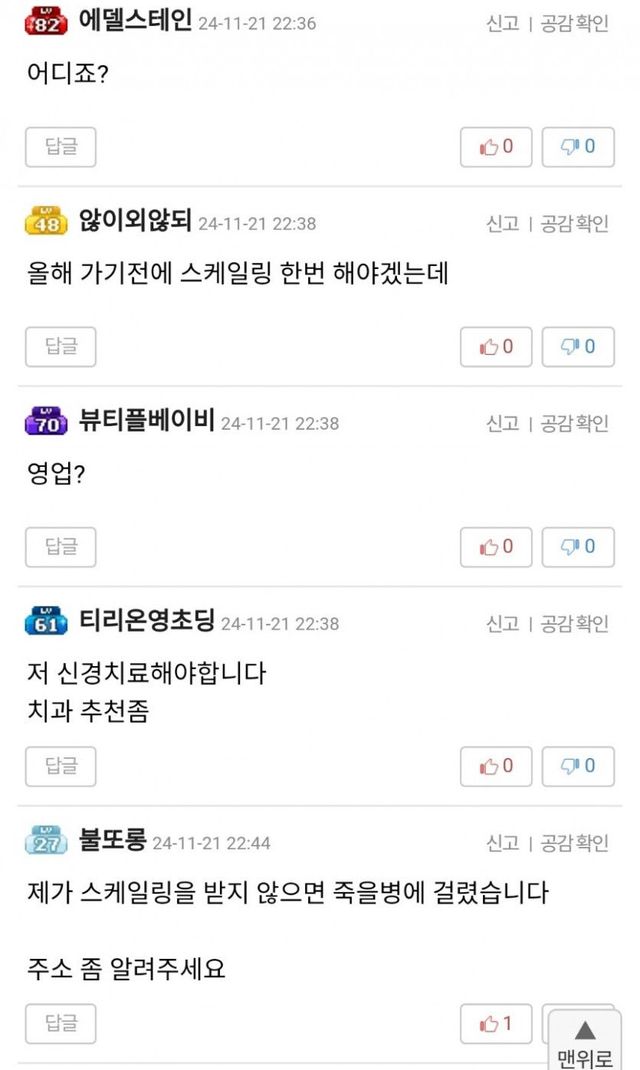Report 에델스테인's comment via 신고
Screen dimensions: 640x1070
tap(502, 23)
